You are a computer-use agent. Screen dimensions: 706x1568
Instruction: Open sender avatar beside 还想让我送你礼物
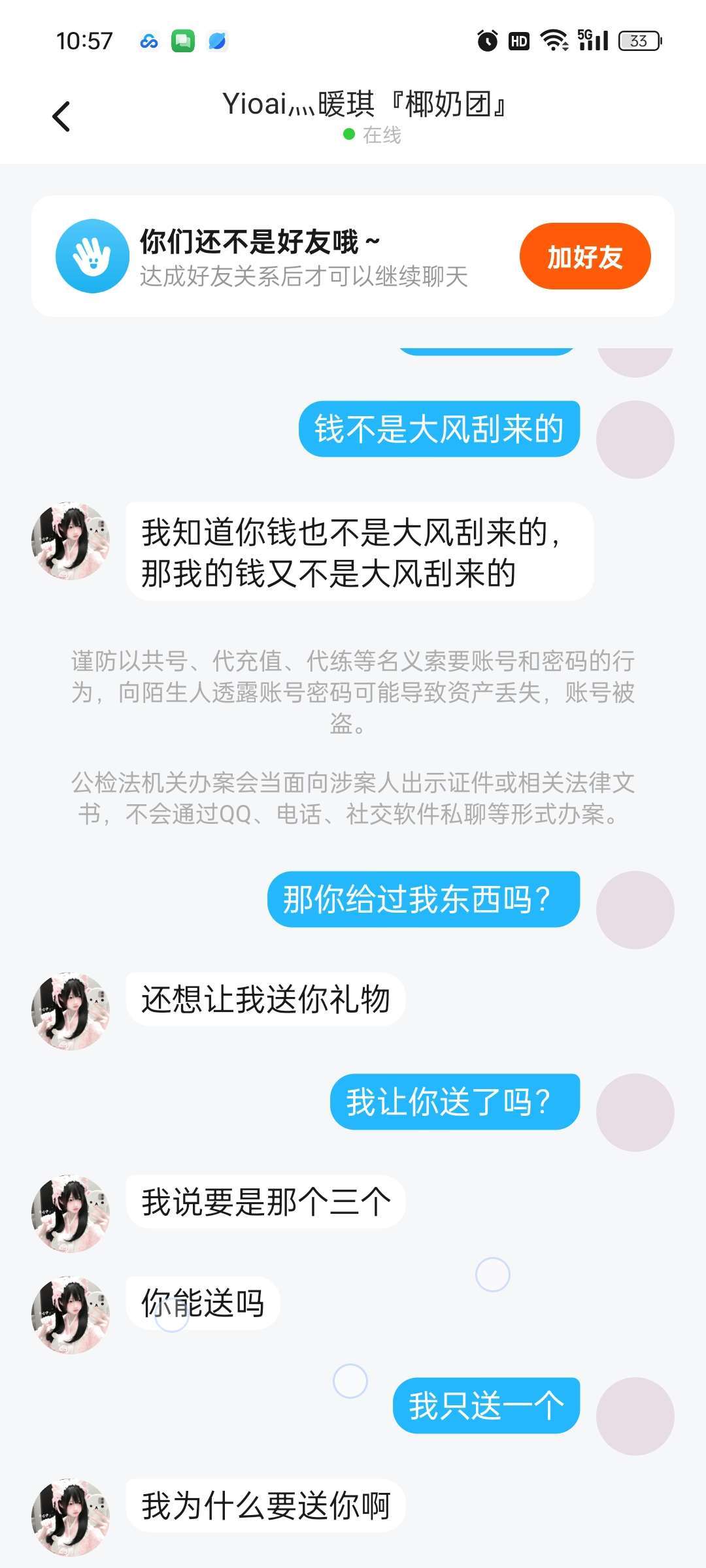point(71,1011)
